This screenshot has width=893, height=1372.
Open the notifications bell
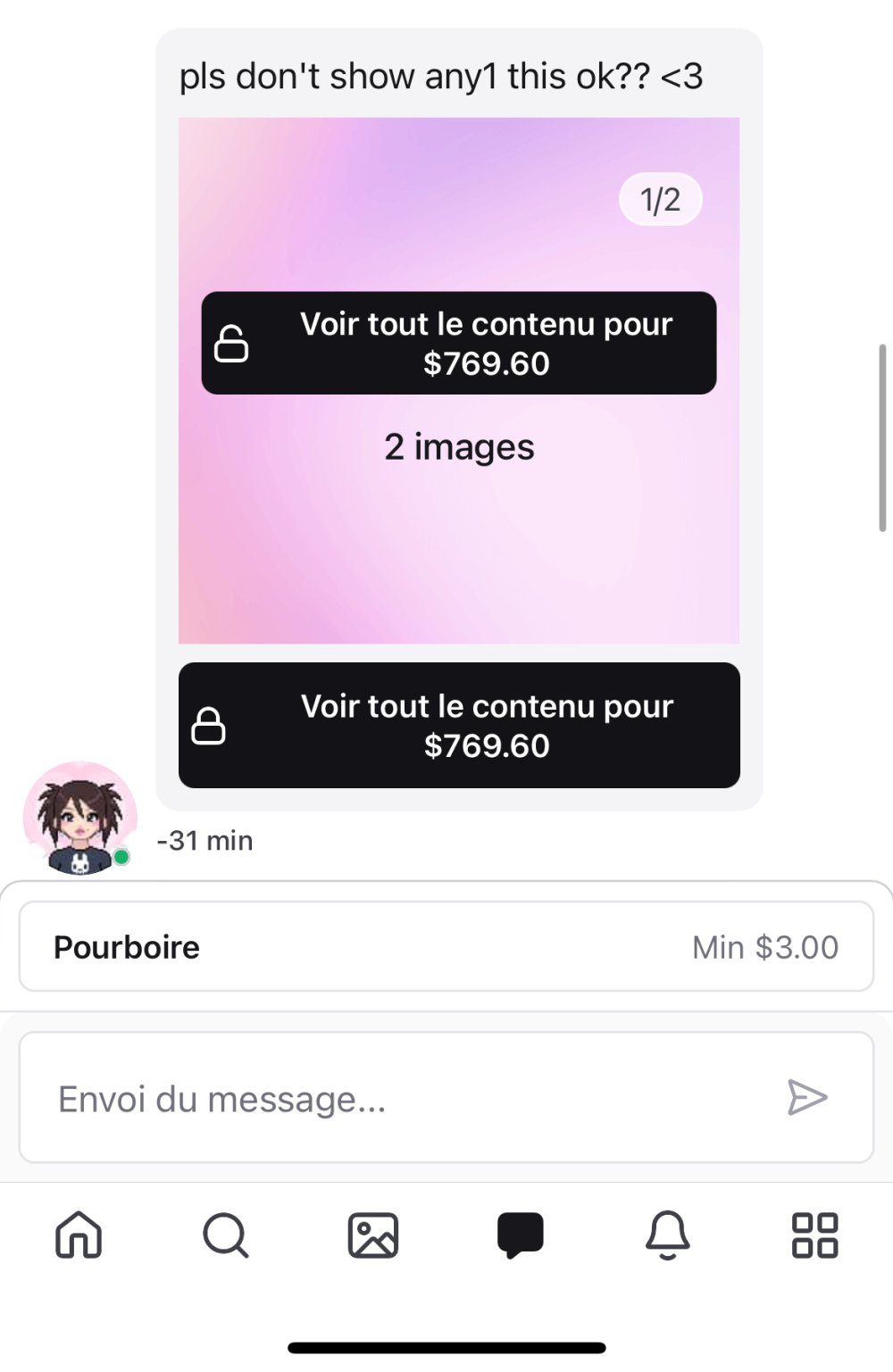(x=667, y=1235)
